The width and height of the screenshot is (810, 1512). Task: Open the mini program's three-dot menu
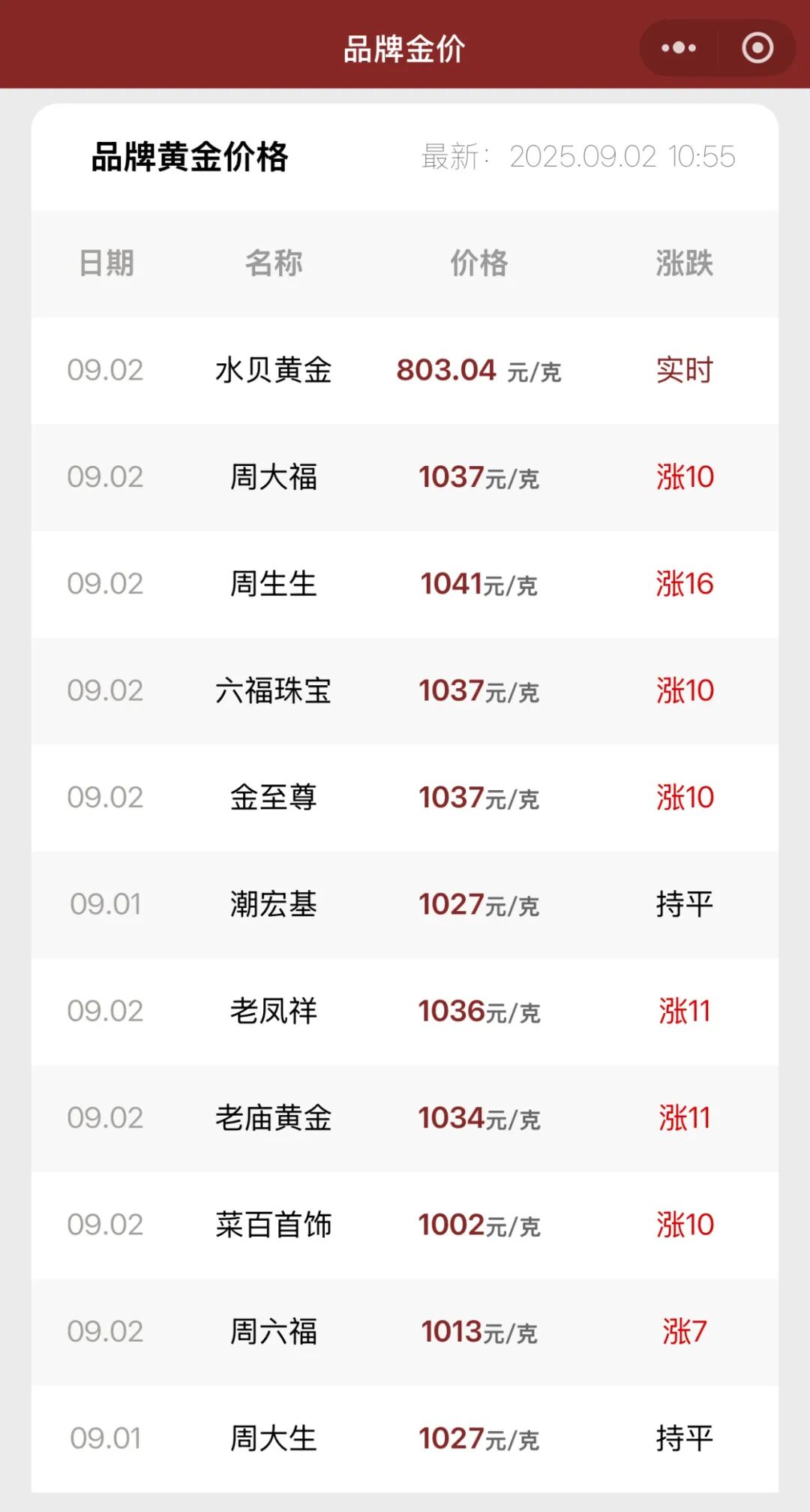[x=679, y=48]
